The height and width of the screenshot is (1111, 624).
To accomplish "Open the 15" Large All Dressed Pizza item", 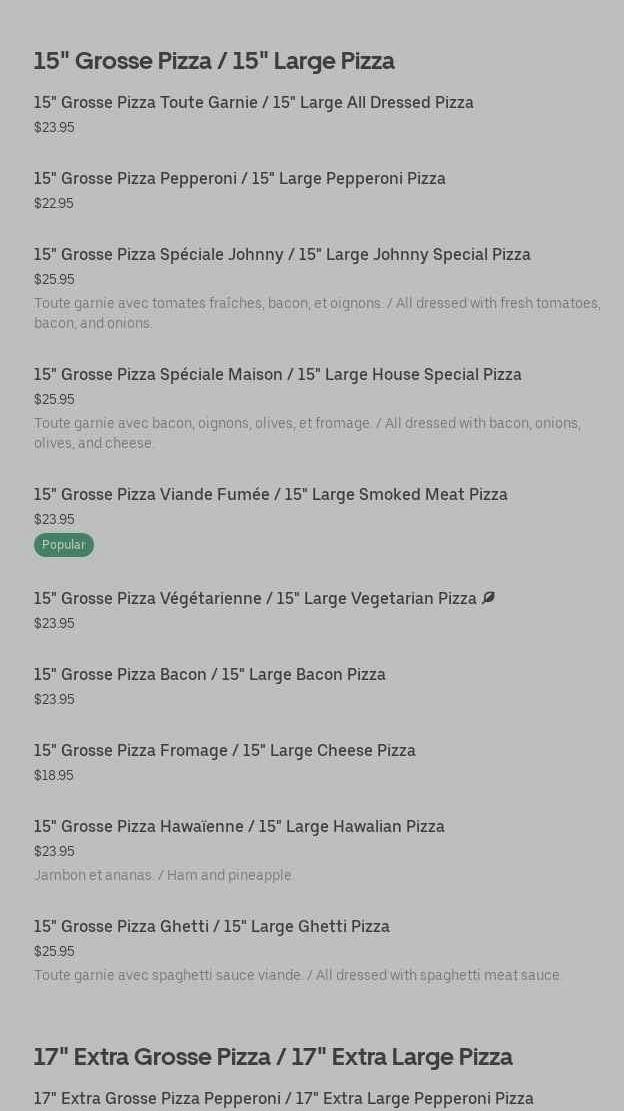I will coord(254,103).
